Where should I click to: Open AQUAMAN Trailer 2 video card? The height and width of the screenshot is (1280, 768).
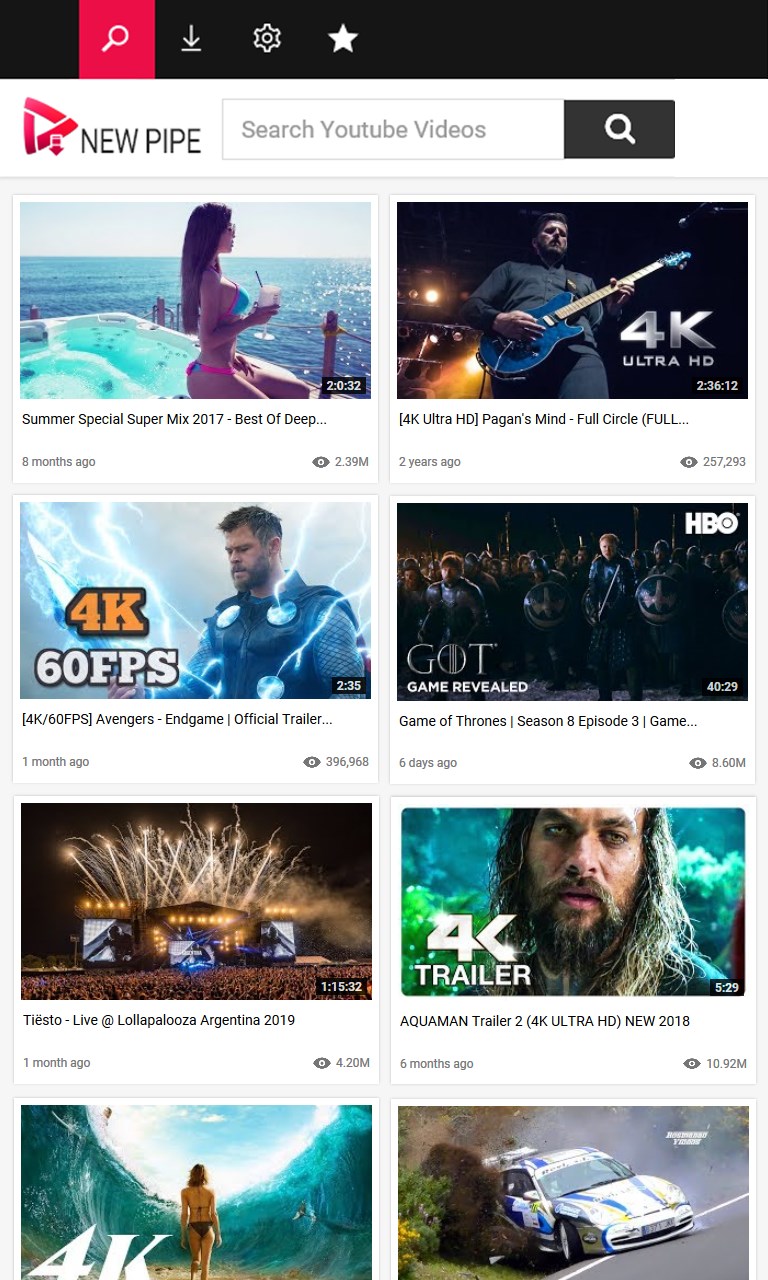click(x=572, y=900)
